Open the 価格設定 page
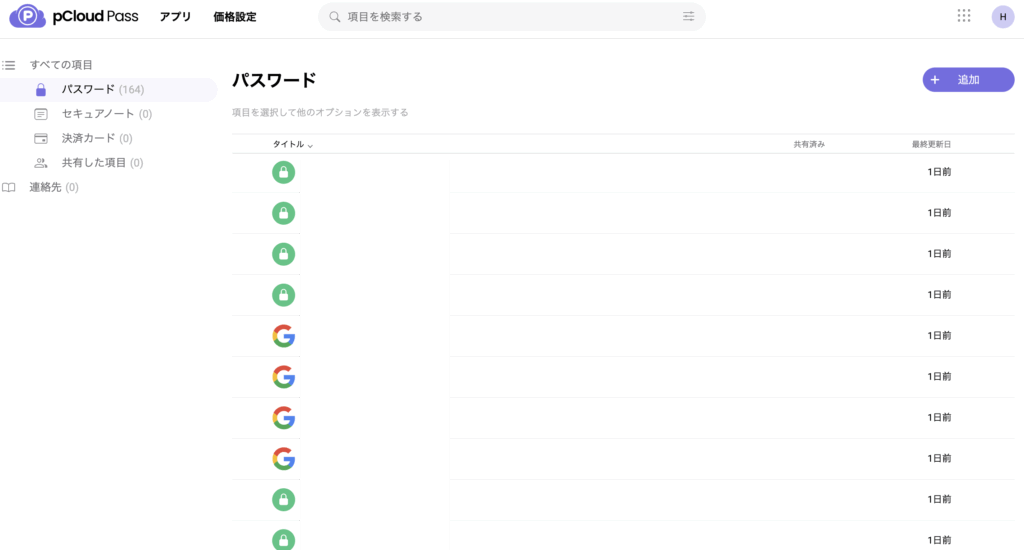 [235, 17]
